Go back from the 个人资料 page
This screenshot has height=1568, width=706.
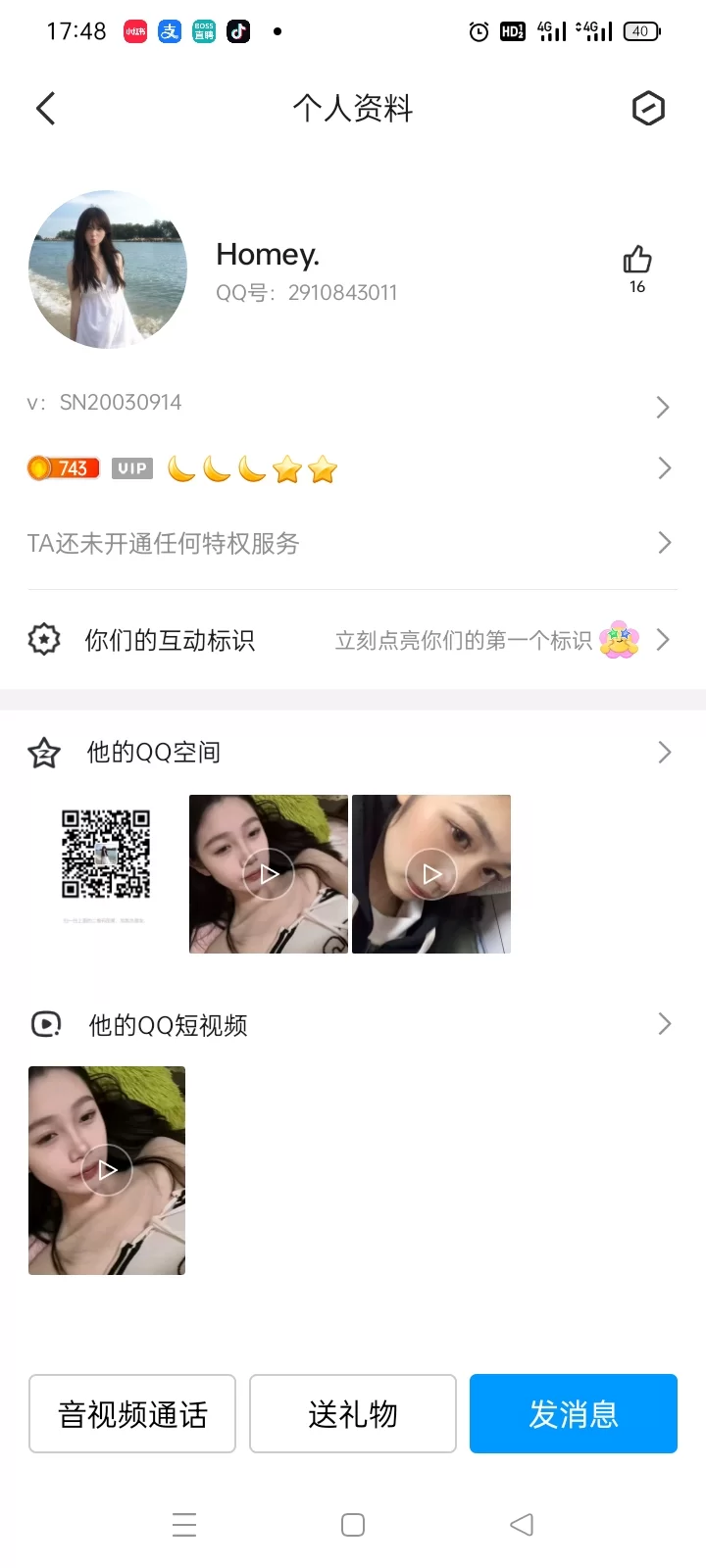coord(46,108)
